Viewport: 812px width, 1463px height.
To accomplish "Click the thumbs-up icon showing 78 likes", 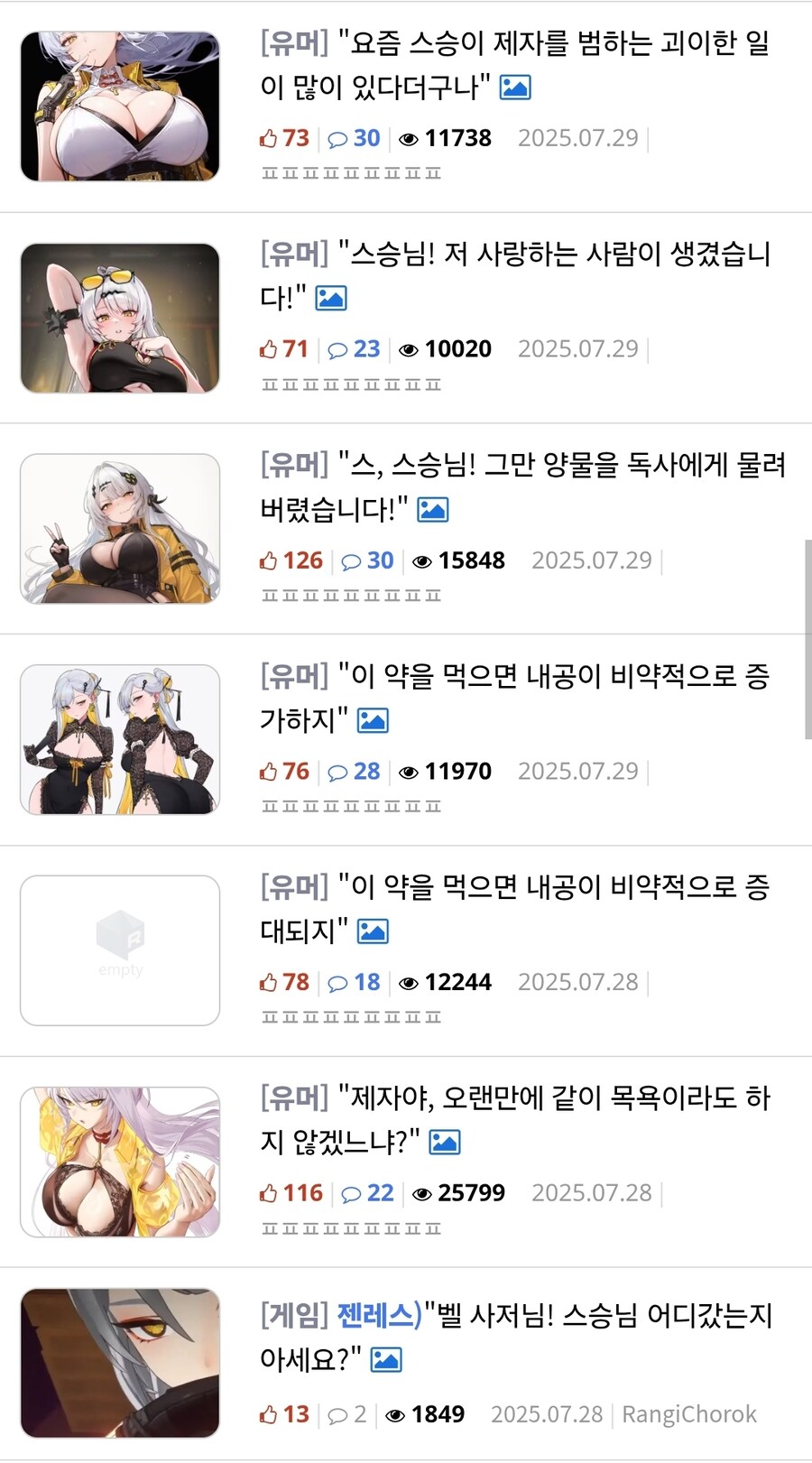I will pos(267,982).
